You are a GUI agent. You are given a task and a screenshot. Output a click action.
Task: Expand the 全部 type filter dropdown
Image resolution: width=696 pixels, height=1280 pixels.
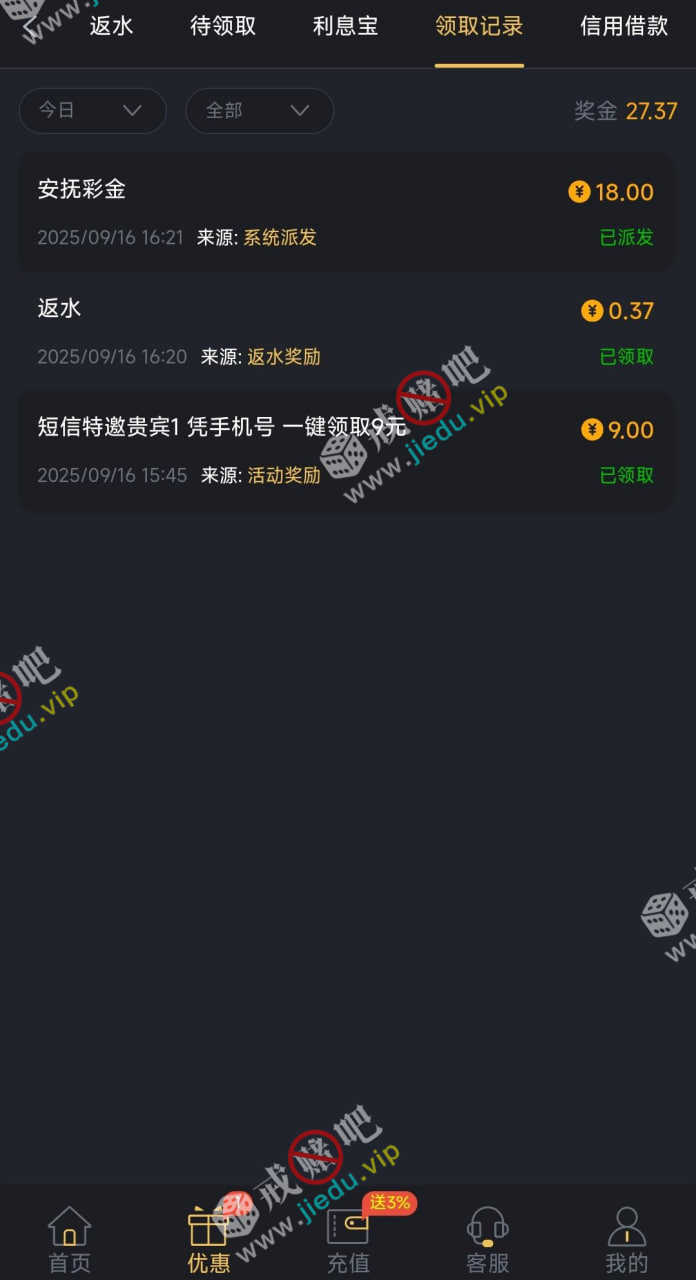(x=259, y=111)
